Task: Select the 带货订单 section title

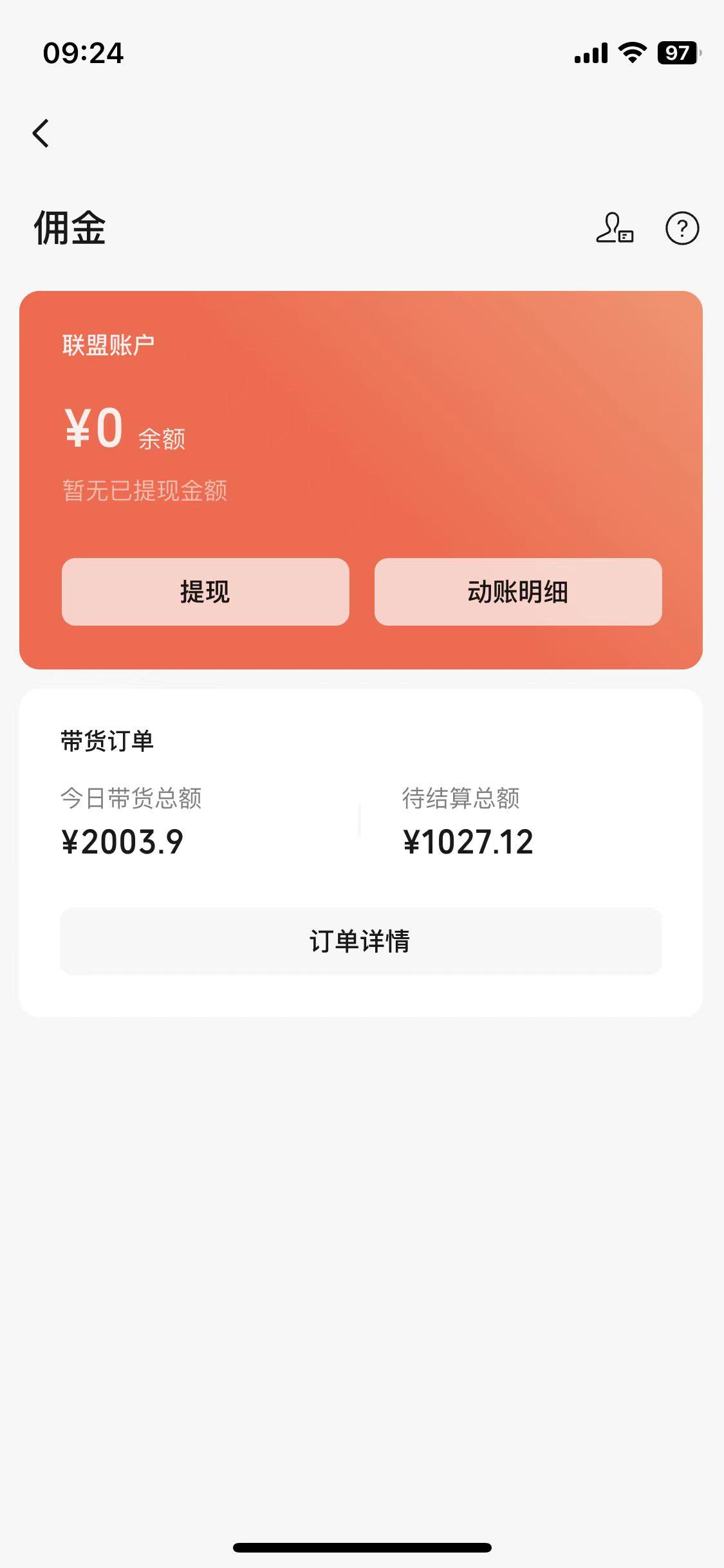Action: (107, 742)
